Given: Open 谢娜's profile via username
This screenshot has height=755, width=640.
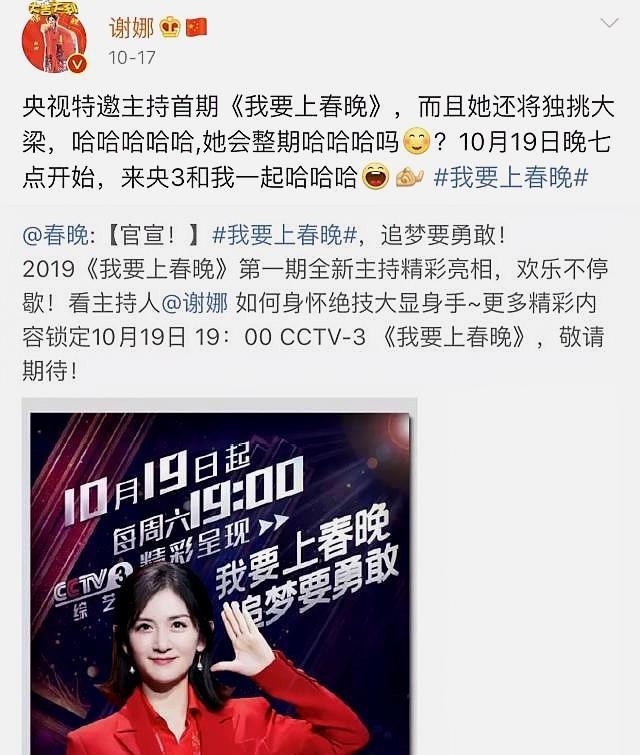Looking at the screenshot, I should point(130,27).
